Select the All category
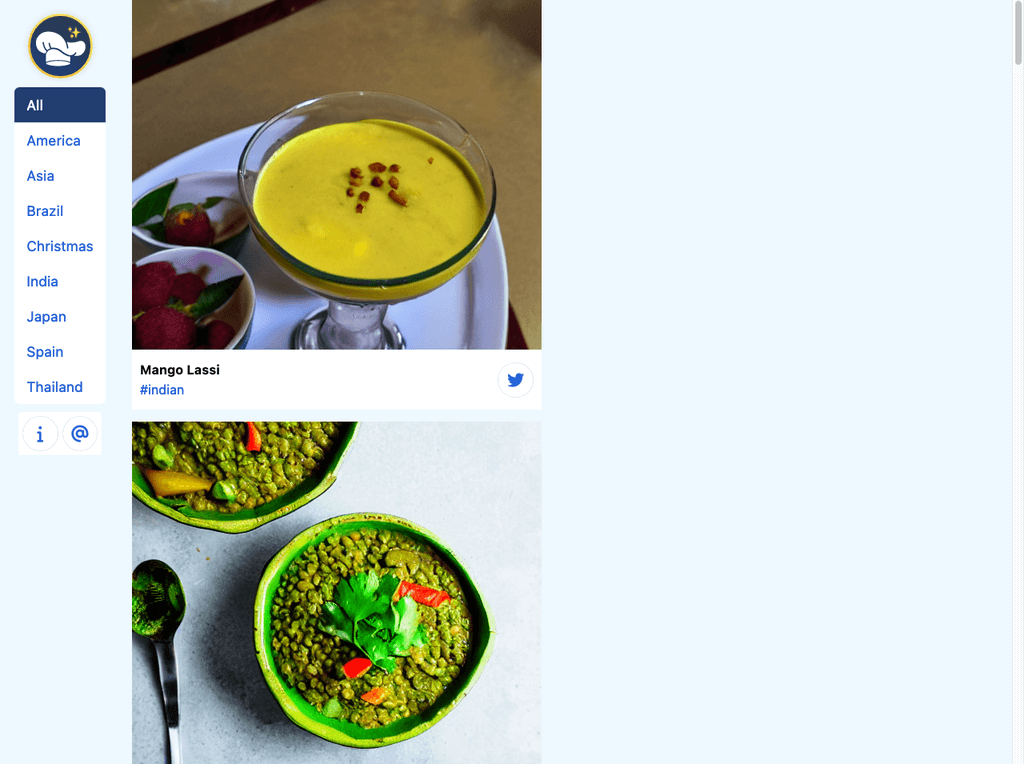 click(60, 105)
